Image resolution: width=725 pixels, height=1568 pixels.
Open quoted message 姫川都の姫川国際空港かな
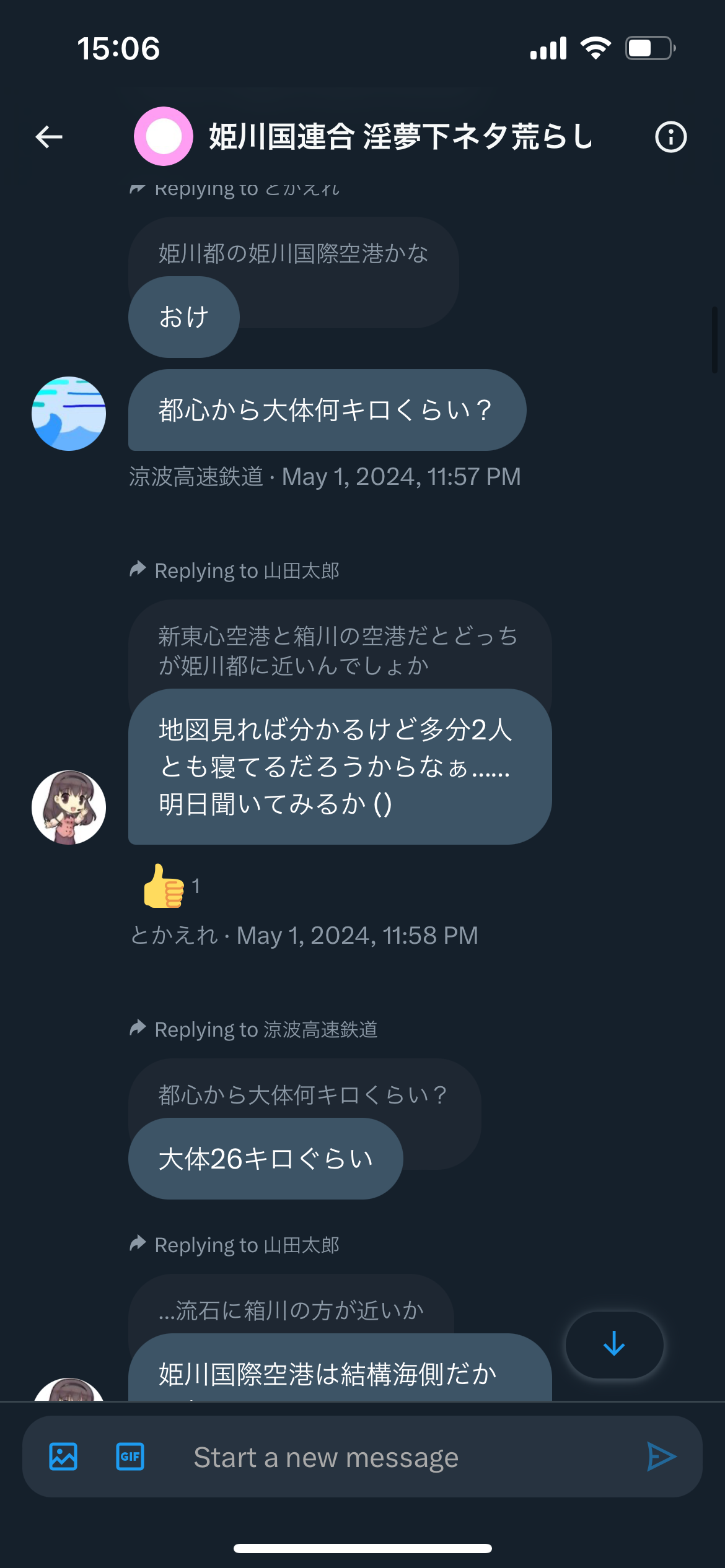294,253
